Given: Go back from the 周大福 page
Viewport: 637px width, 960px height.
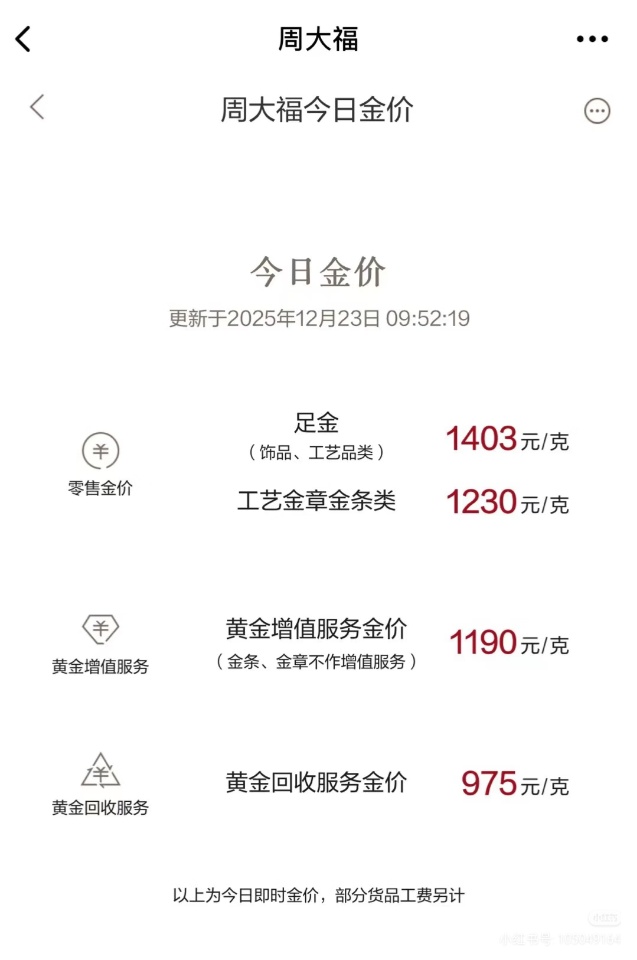Looking at the screenshot, I should point(24,39).
